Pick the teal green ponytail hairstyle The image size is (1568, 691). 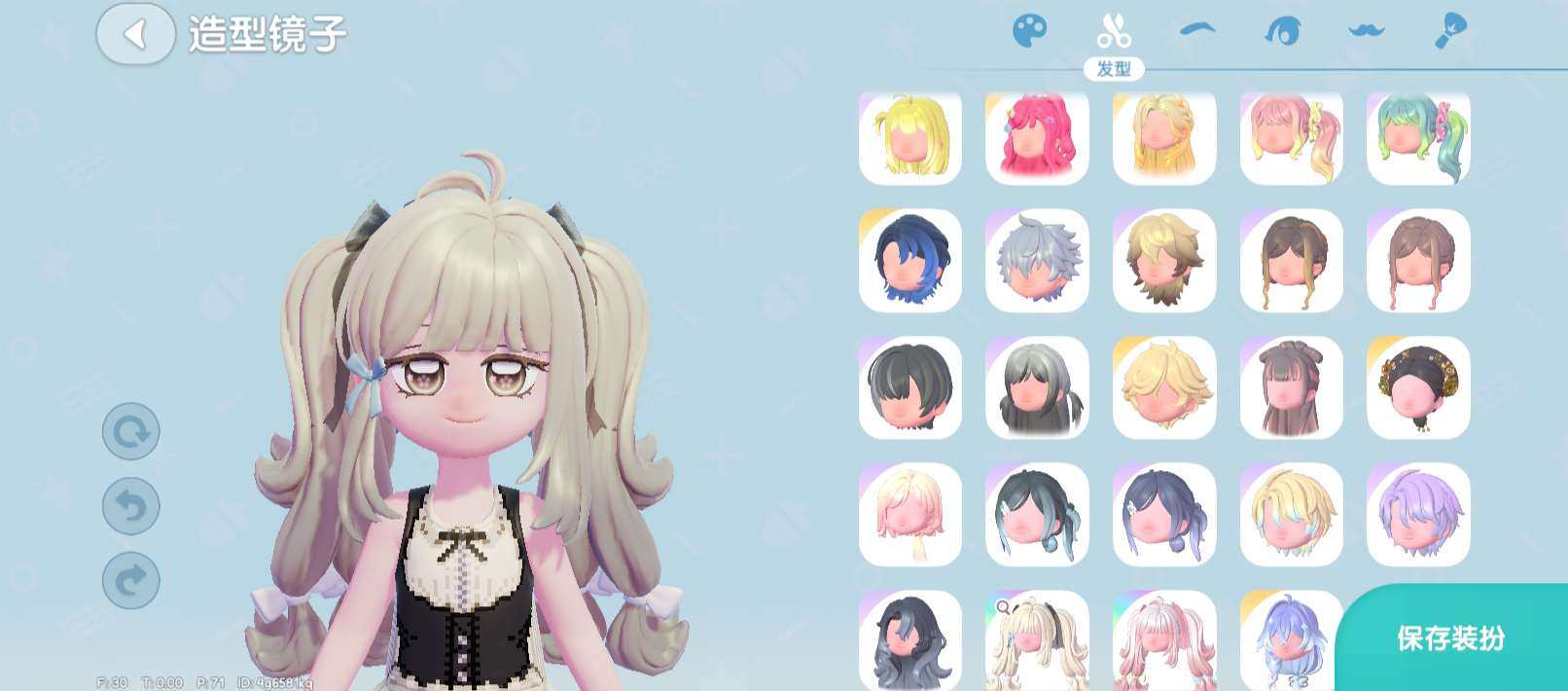pyautogui.click(x=1418, y=136)
